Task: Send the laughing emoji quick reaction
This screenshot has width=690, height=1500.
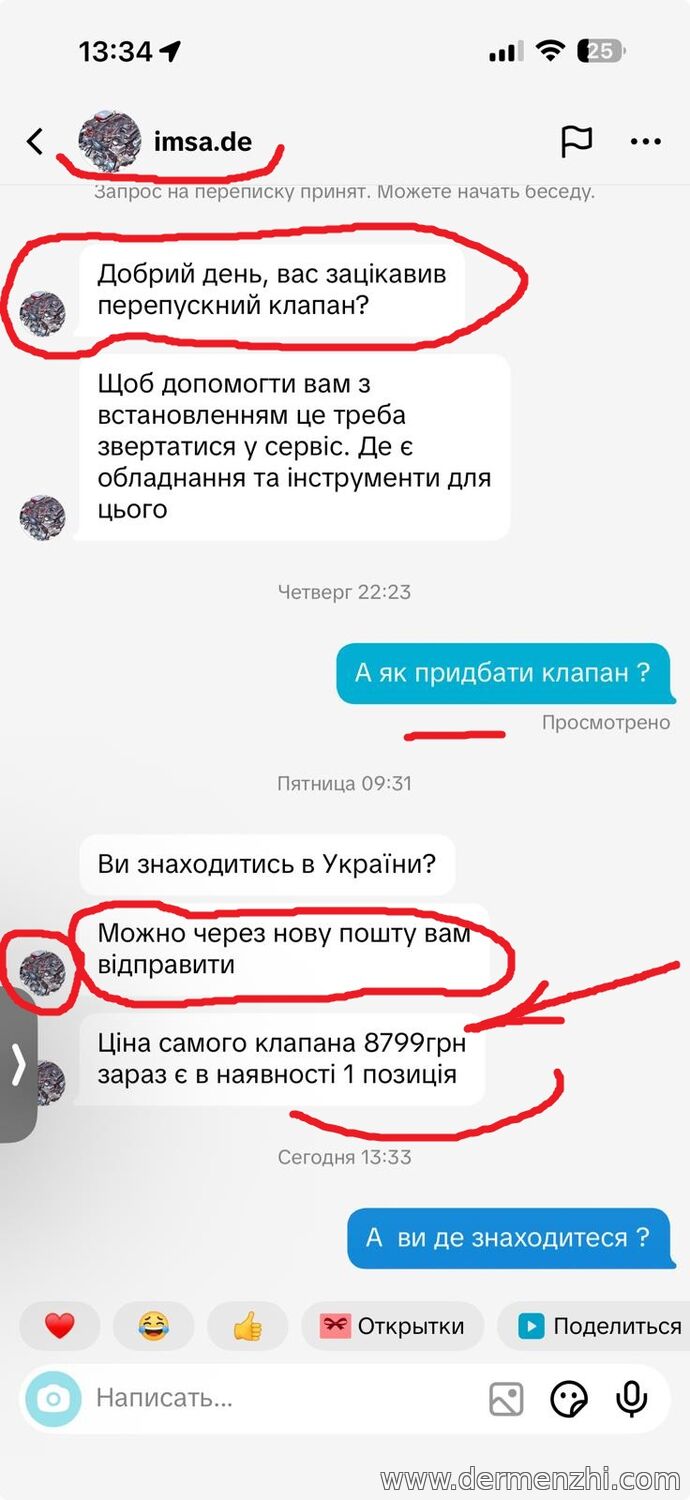Action: [x=153, y=1326]
